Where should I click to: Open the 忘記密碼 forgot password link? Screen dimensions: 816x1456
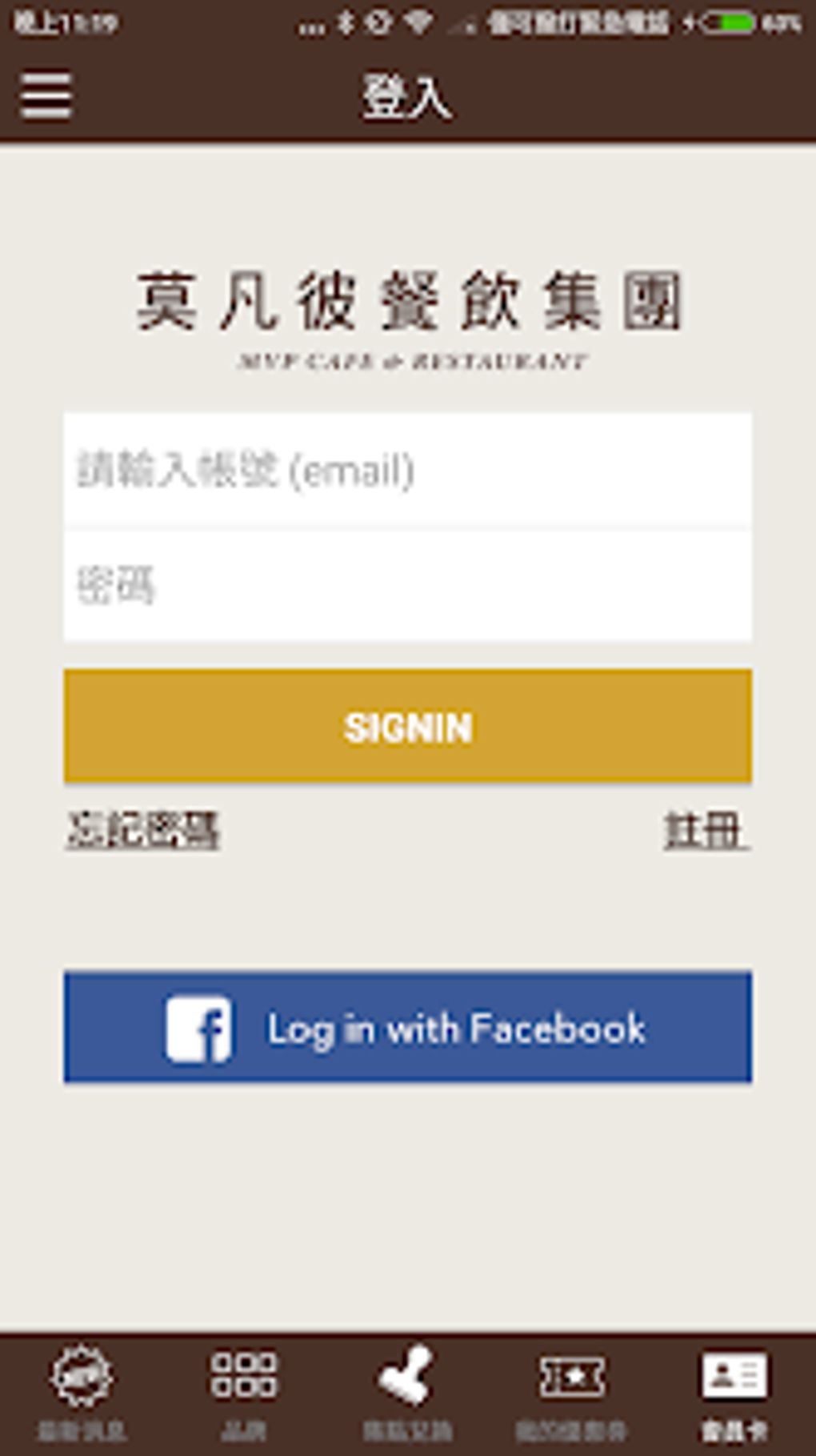click(142, 829)
